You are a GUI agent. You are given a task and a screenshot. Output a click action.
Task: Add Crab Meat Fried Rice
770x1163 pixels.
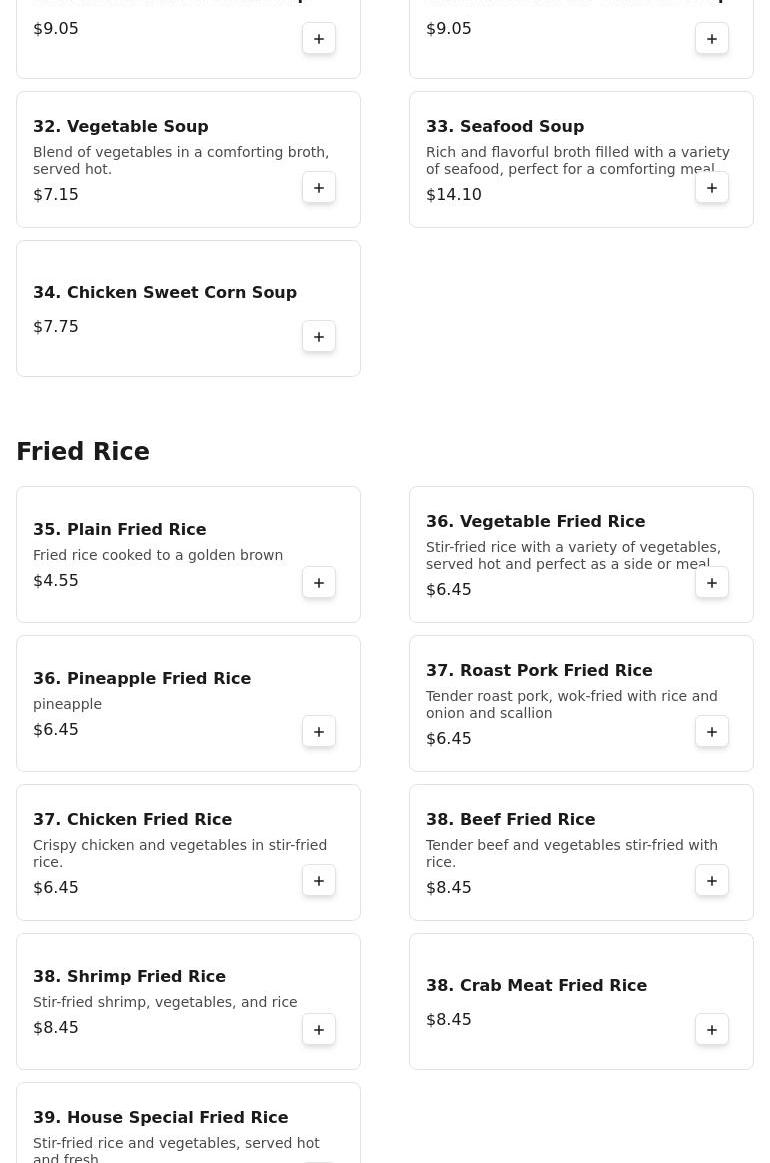[712, 1030]
